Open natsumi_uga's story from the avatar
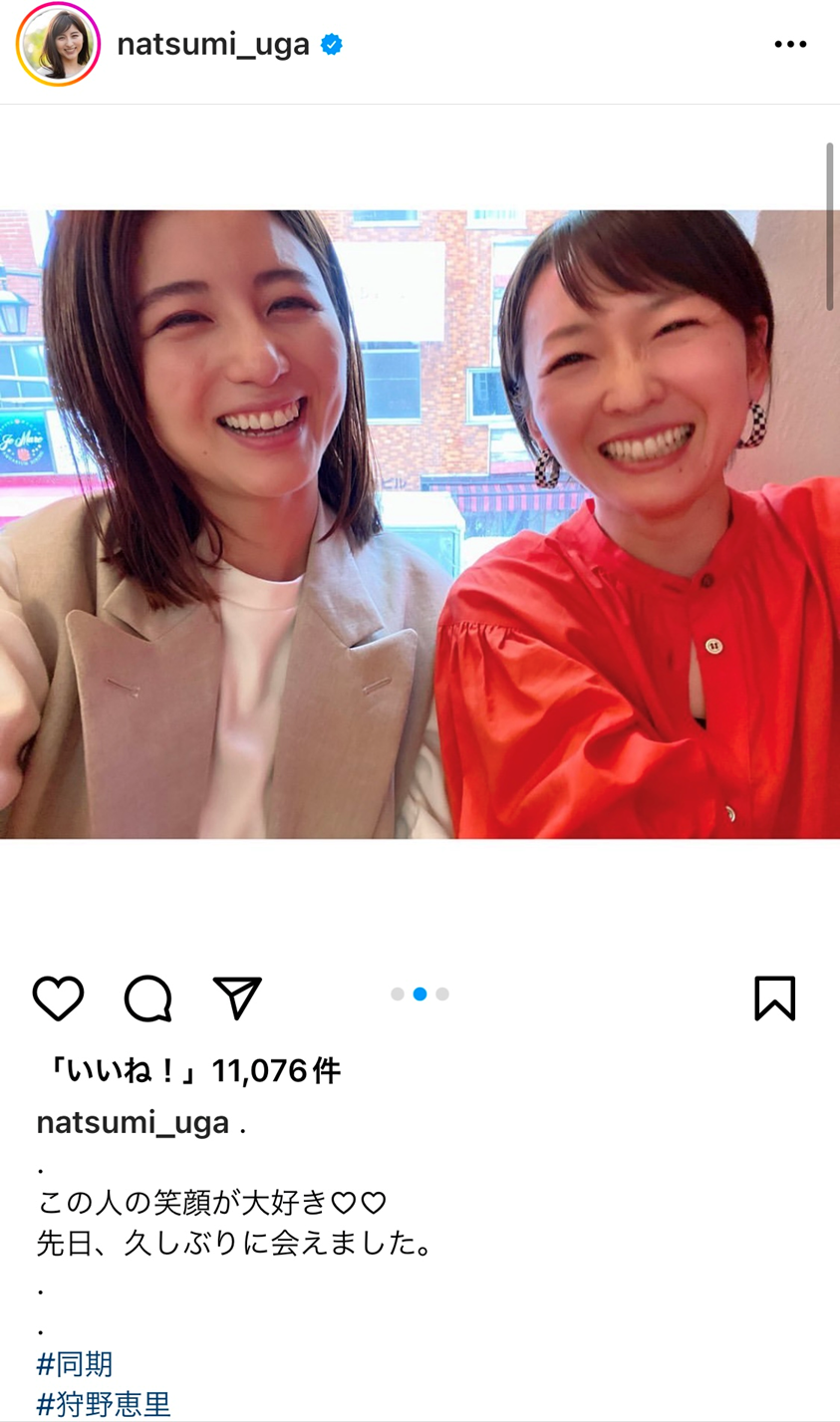Screen dimensions: 840x1422 click(58, 45)
